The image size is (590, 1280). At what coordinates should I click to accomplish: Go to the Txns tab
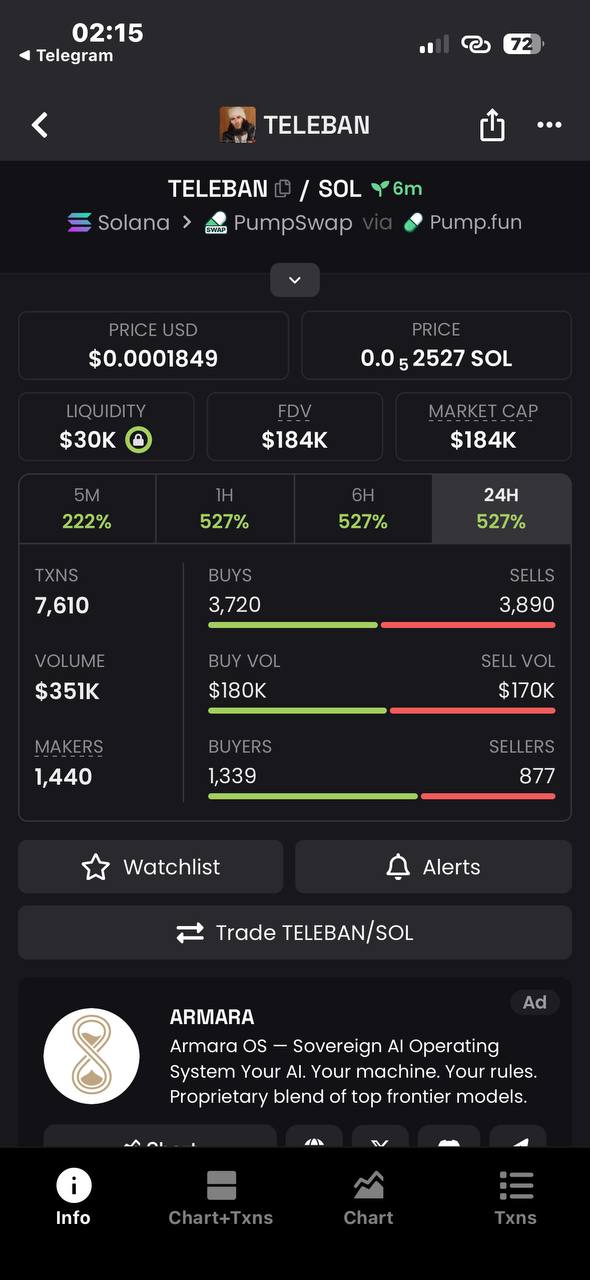(x=516, y=1199)
